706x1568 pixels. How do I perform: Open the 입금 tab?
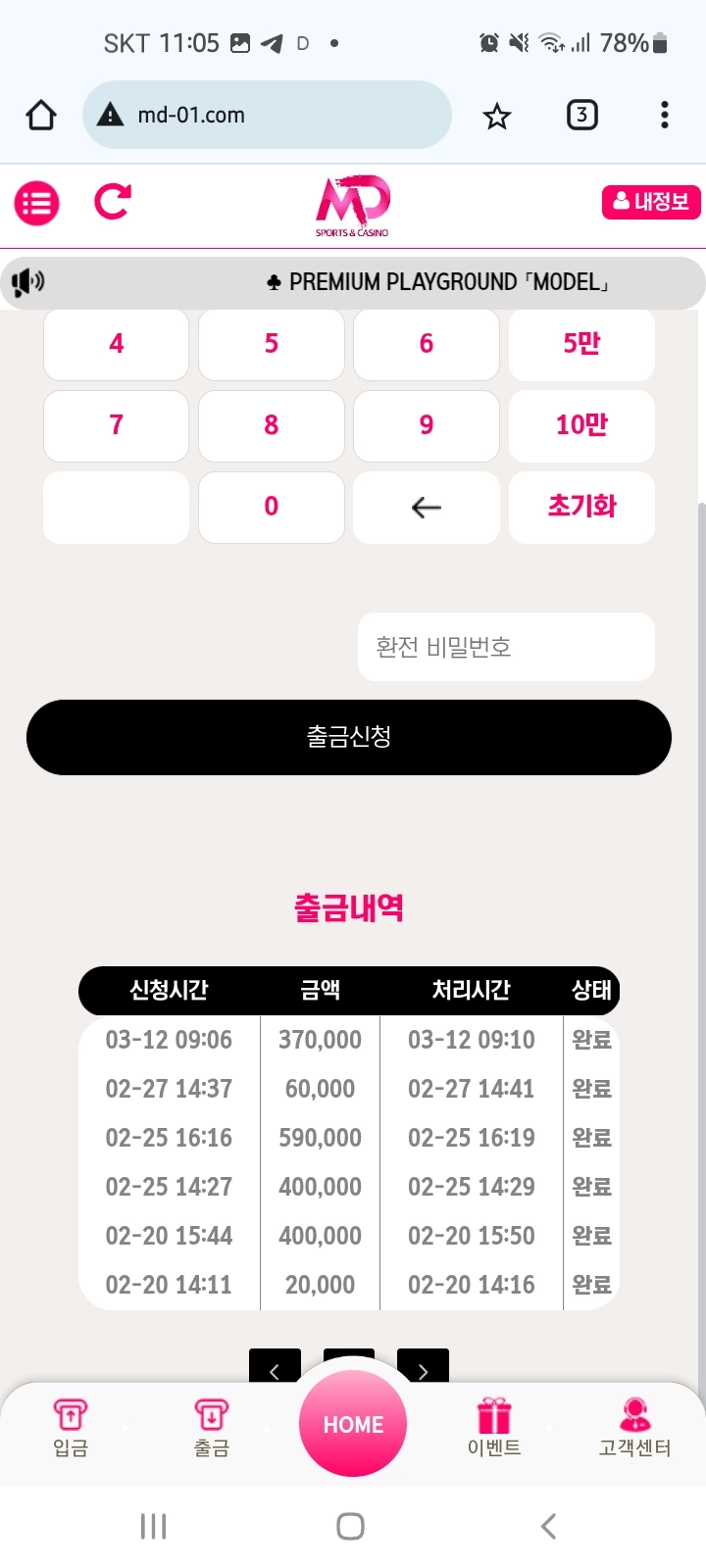71,1427
